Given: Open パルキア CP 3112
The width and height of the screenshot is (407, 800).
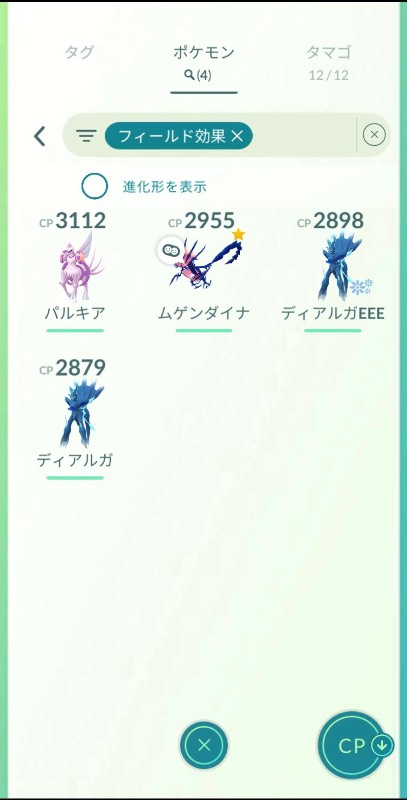Looking at the screenshot, I should [75, 271].
